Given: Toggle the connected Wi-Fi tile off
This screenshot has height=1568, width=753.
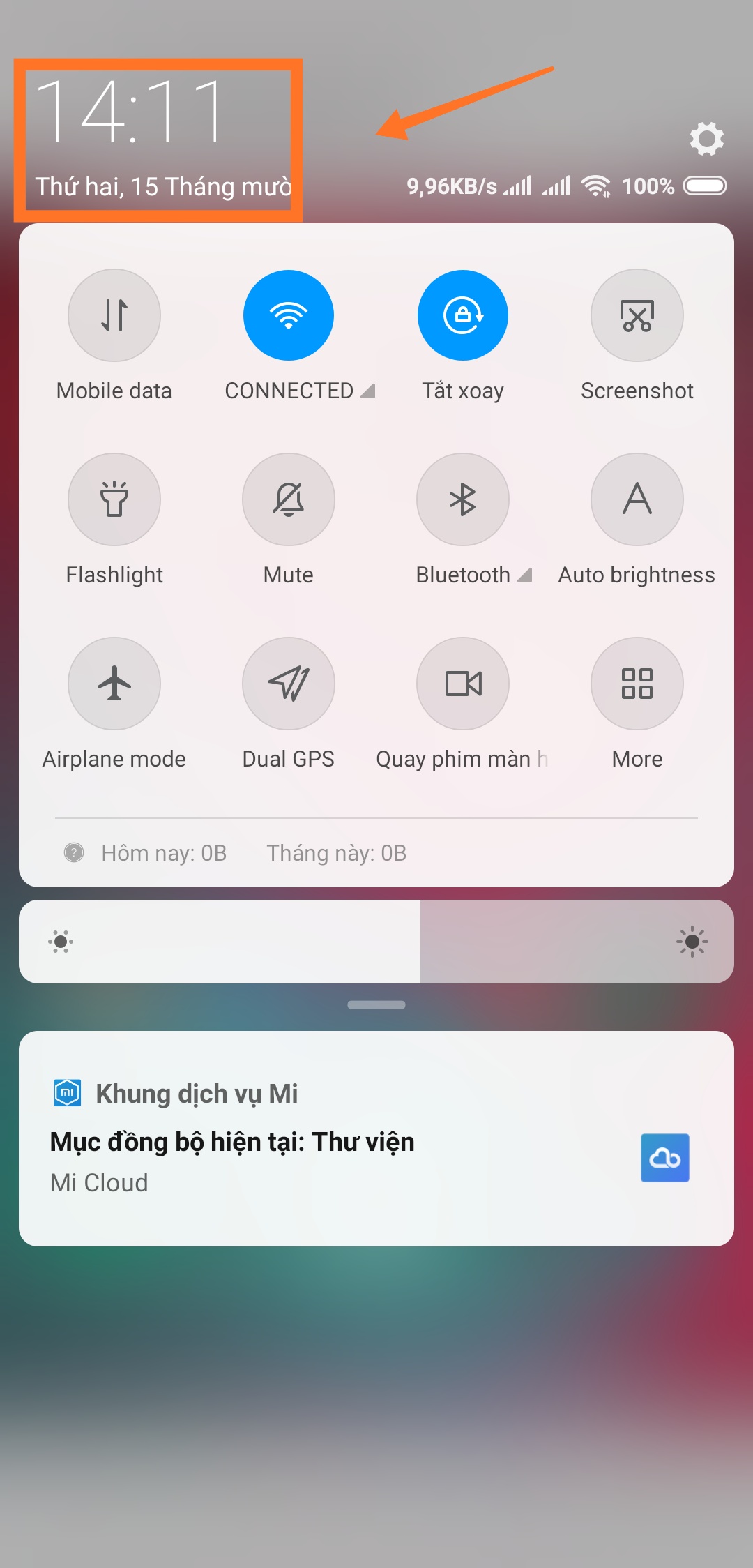Looking at the screenshot, I should [289, 315].
